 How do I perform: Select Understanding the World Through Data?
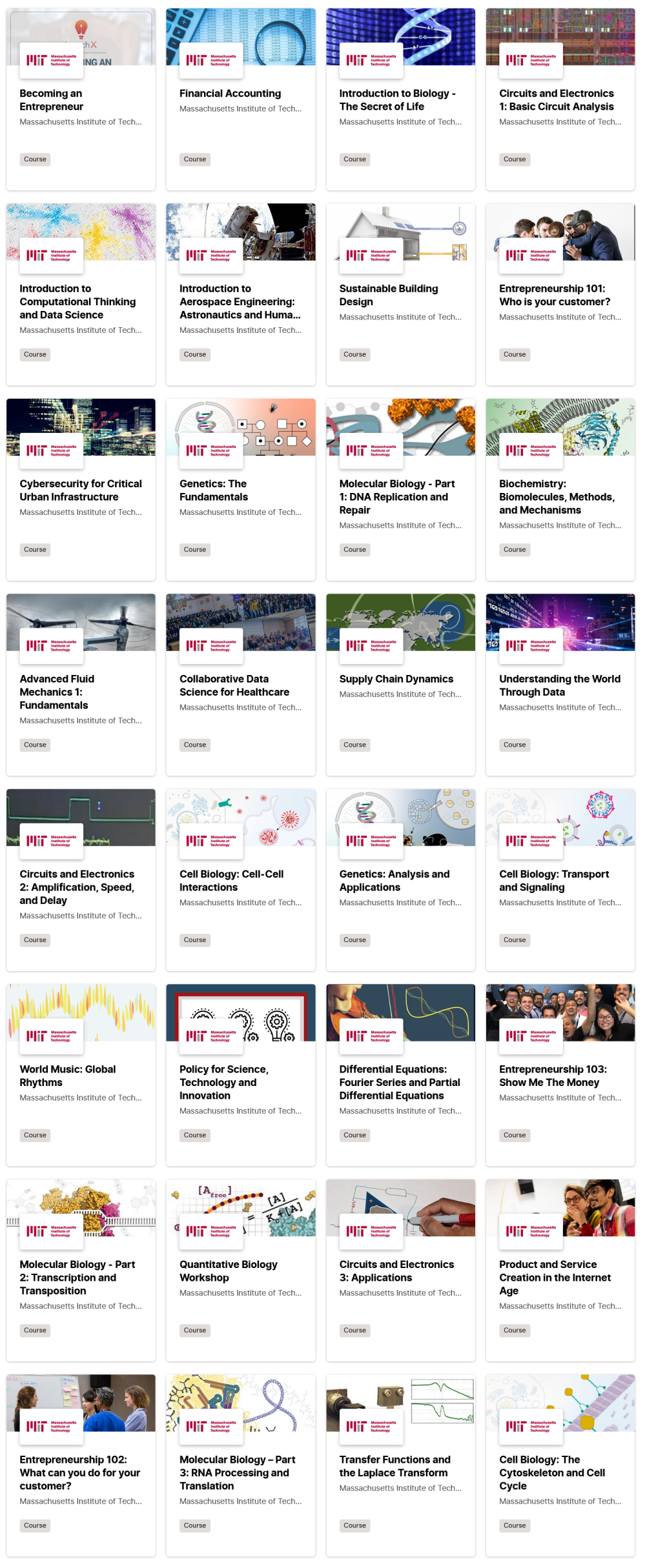559,685
